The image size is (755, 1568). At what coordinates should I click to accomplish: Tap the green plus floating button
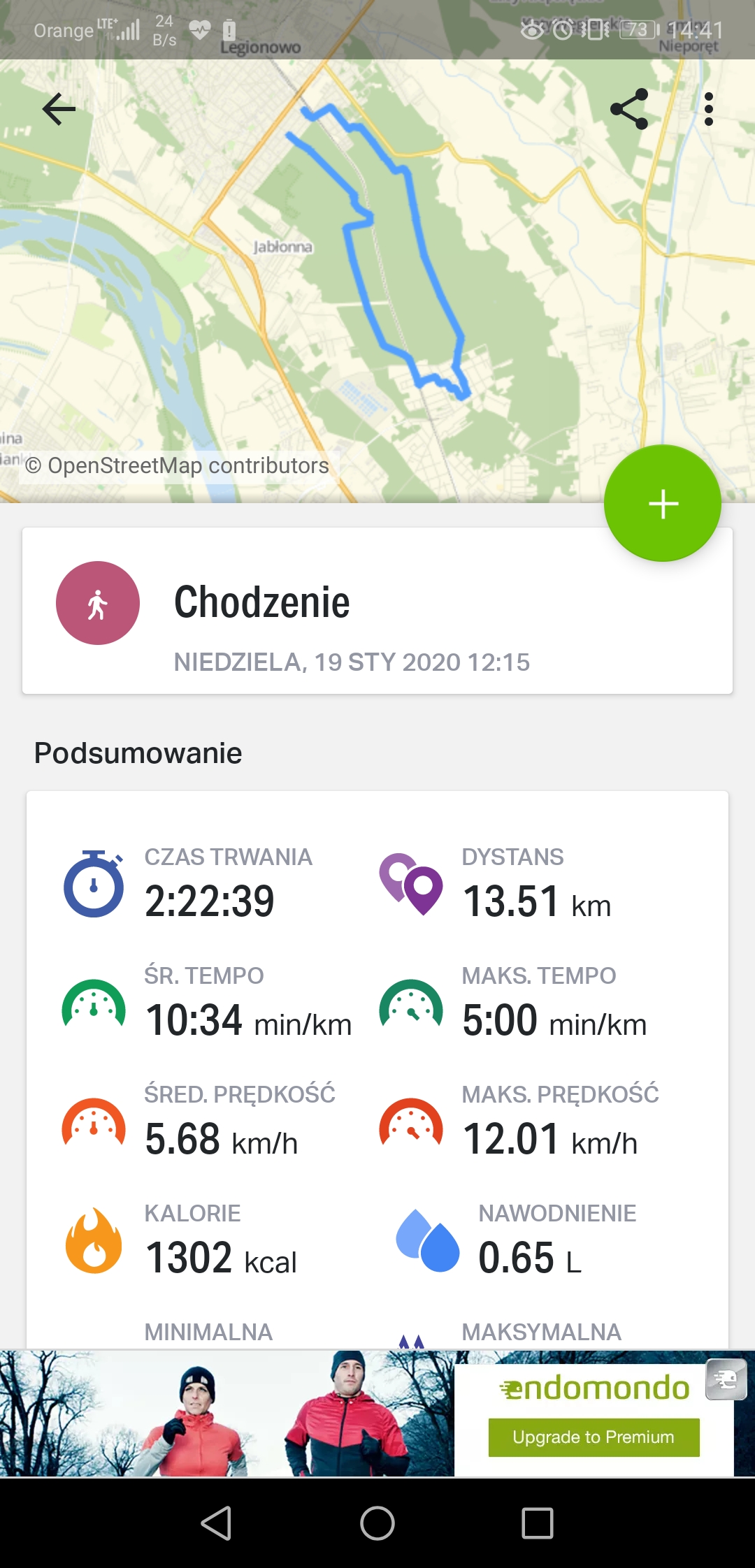662,503
